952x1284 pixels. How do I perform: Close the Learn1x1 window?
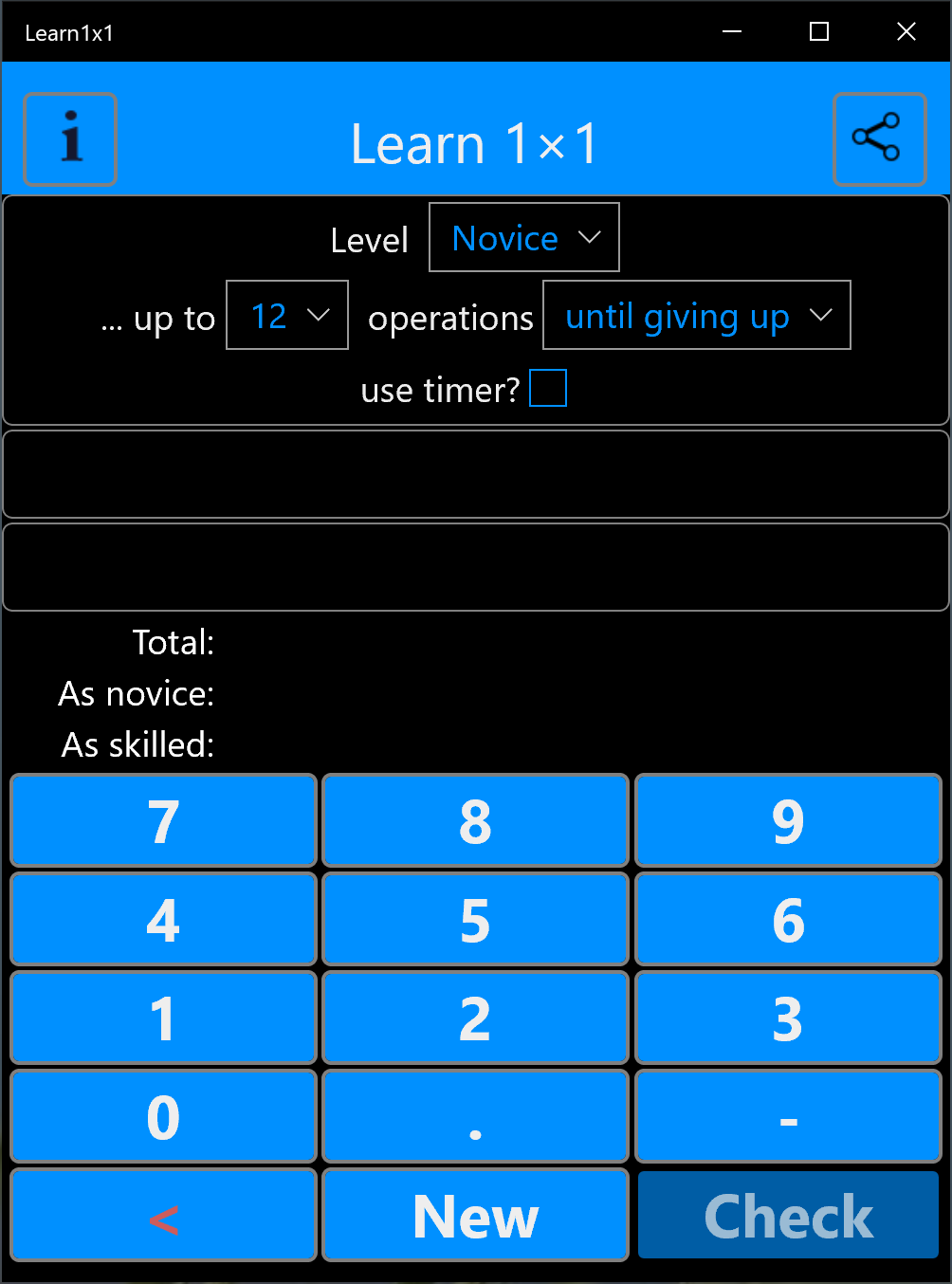tap(906, 32)
